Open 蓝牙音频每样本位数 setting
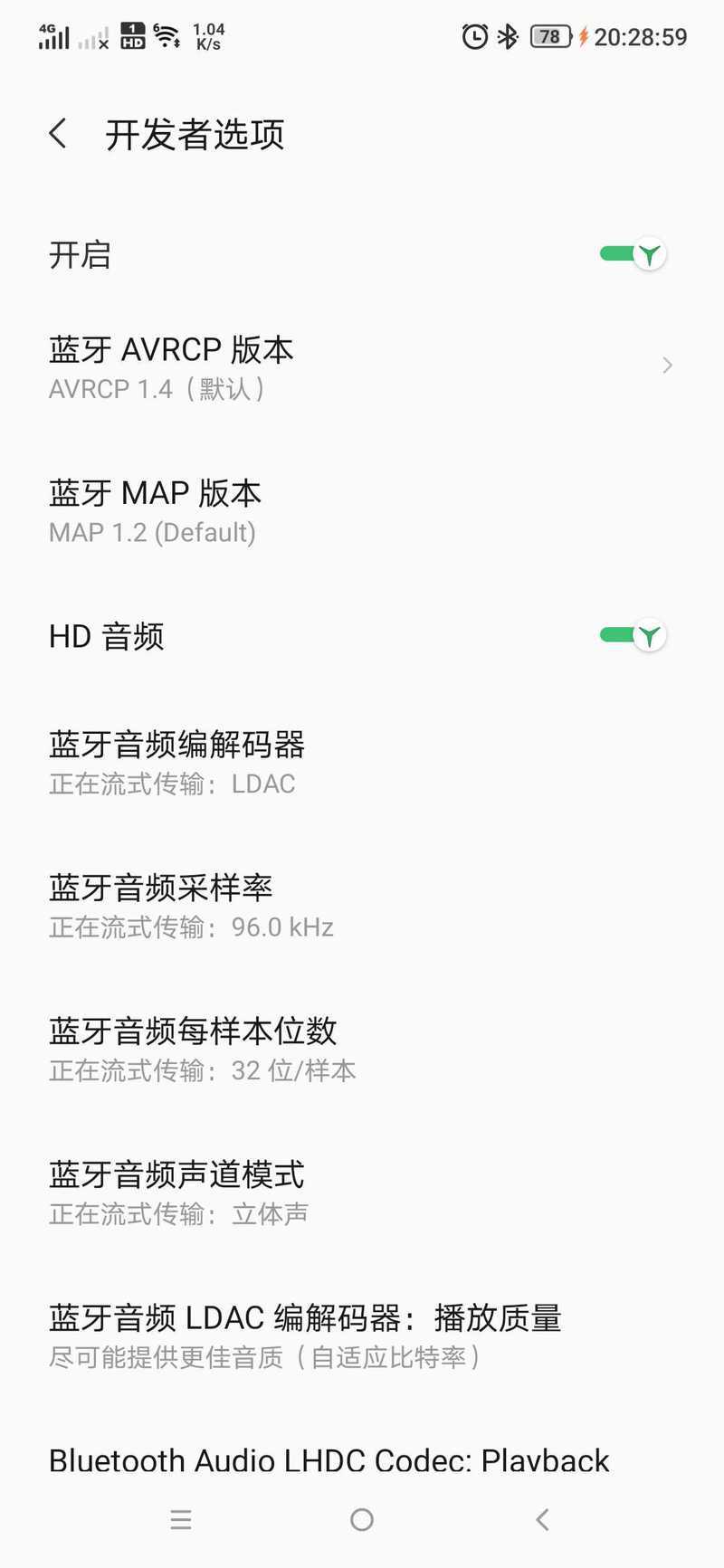 point(362,1050)
